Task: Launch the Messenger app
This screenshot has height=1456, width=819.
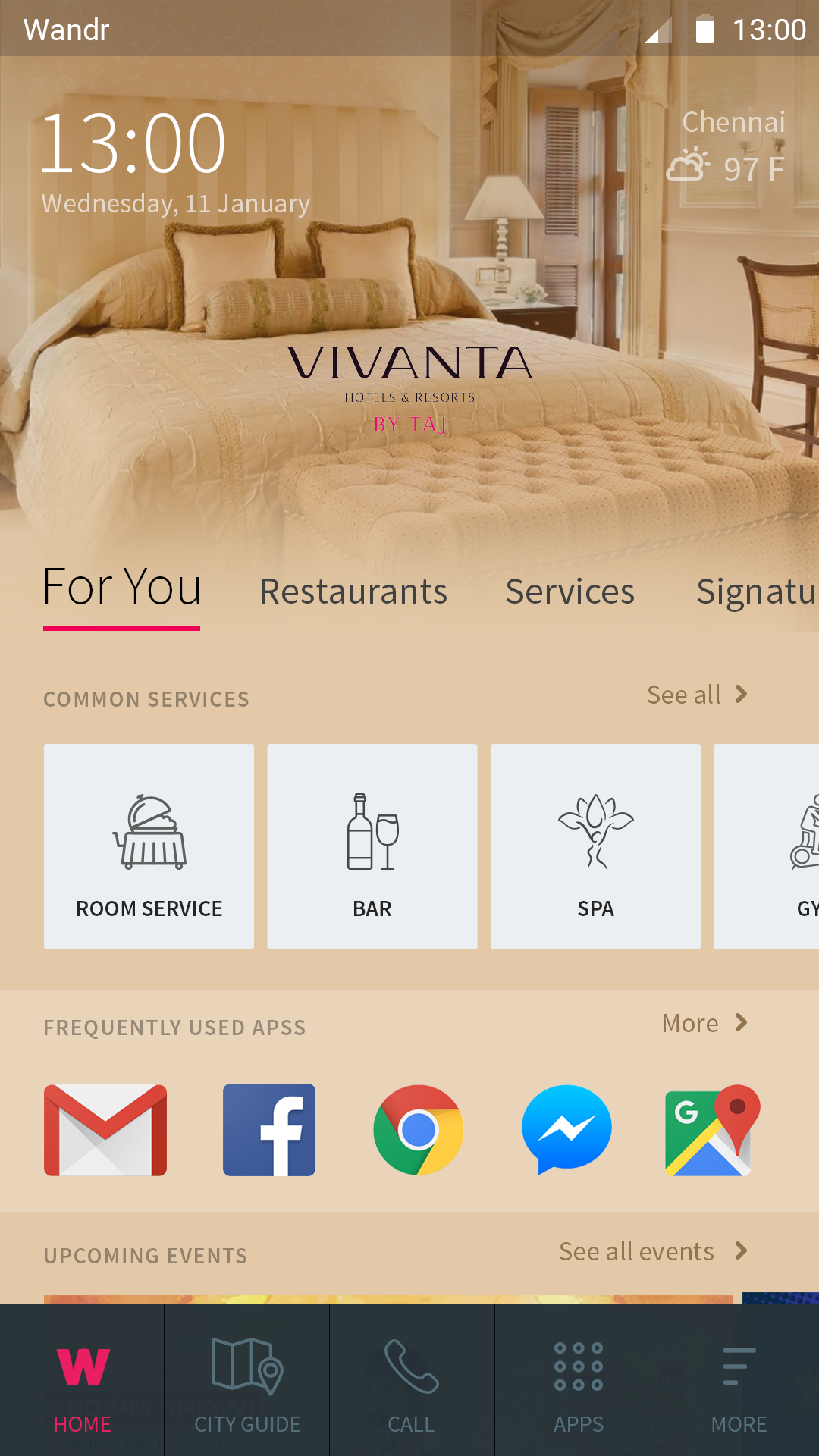Action: coord(566,1130)
